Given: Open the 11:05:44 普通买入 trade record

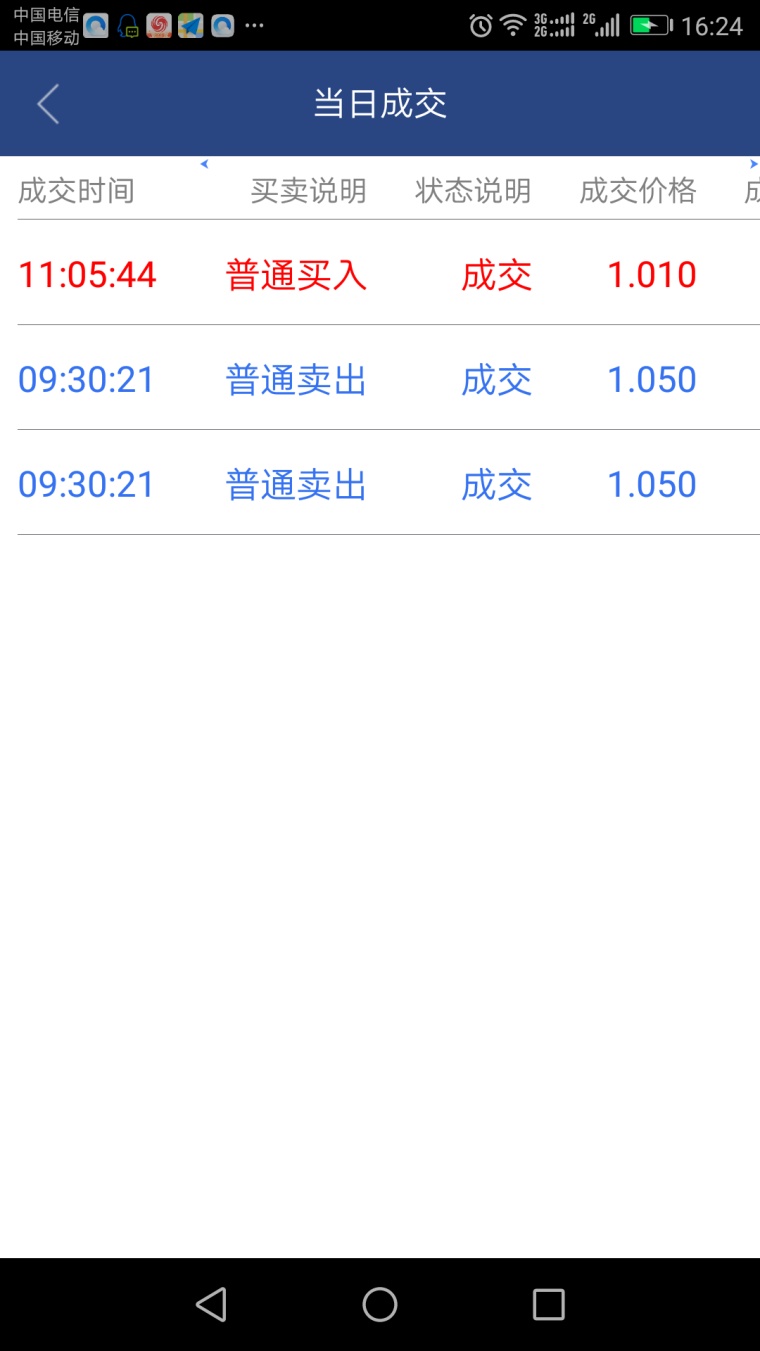Looking at the screenshot, I should tap(380, 274).
